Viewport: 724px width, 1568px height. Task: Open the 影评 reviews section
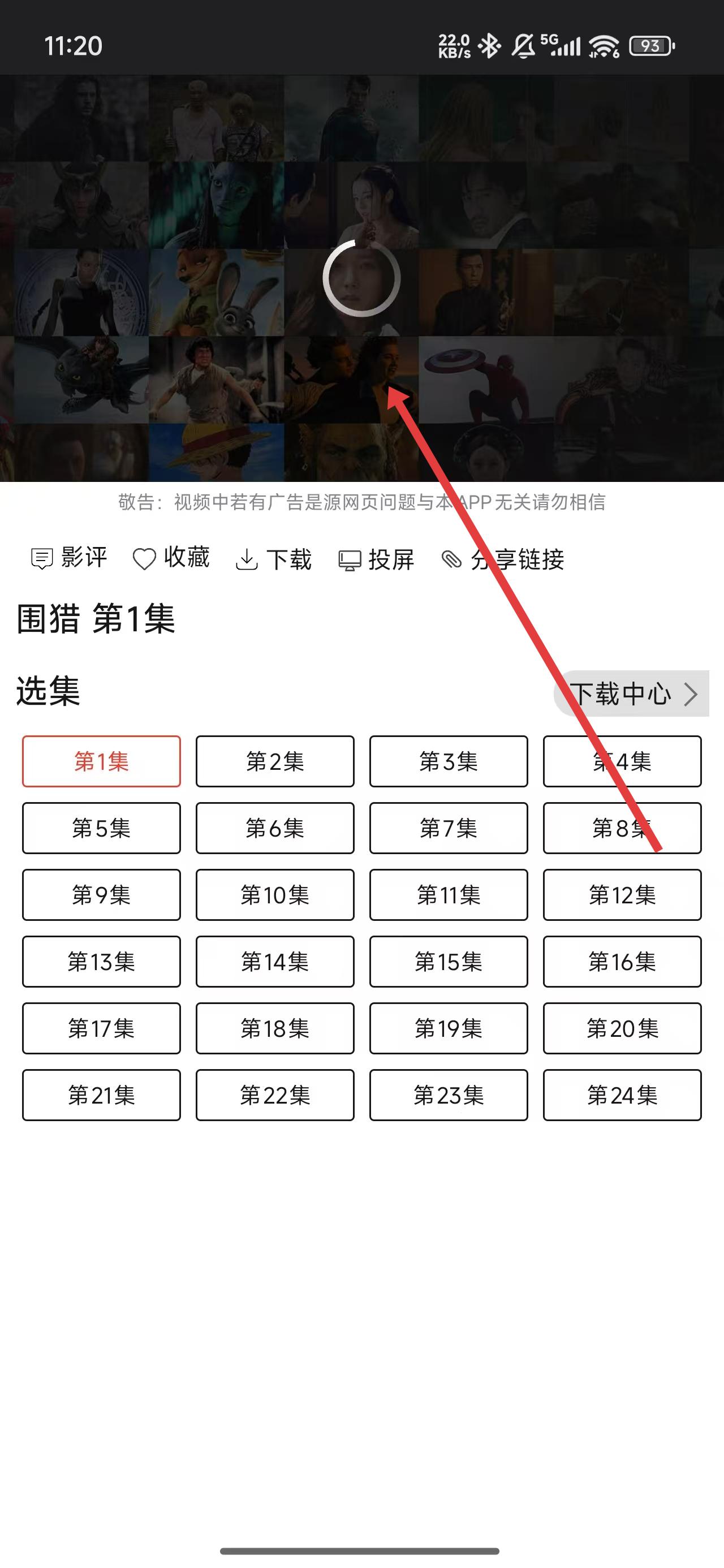69,558
